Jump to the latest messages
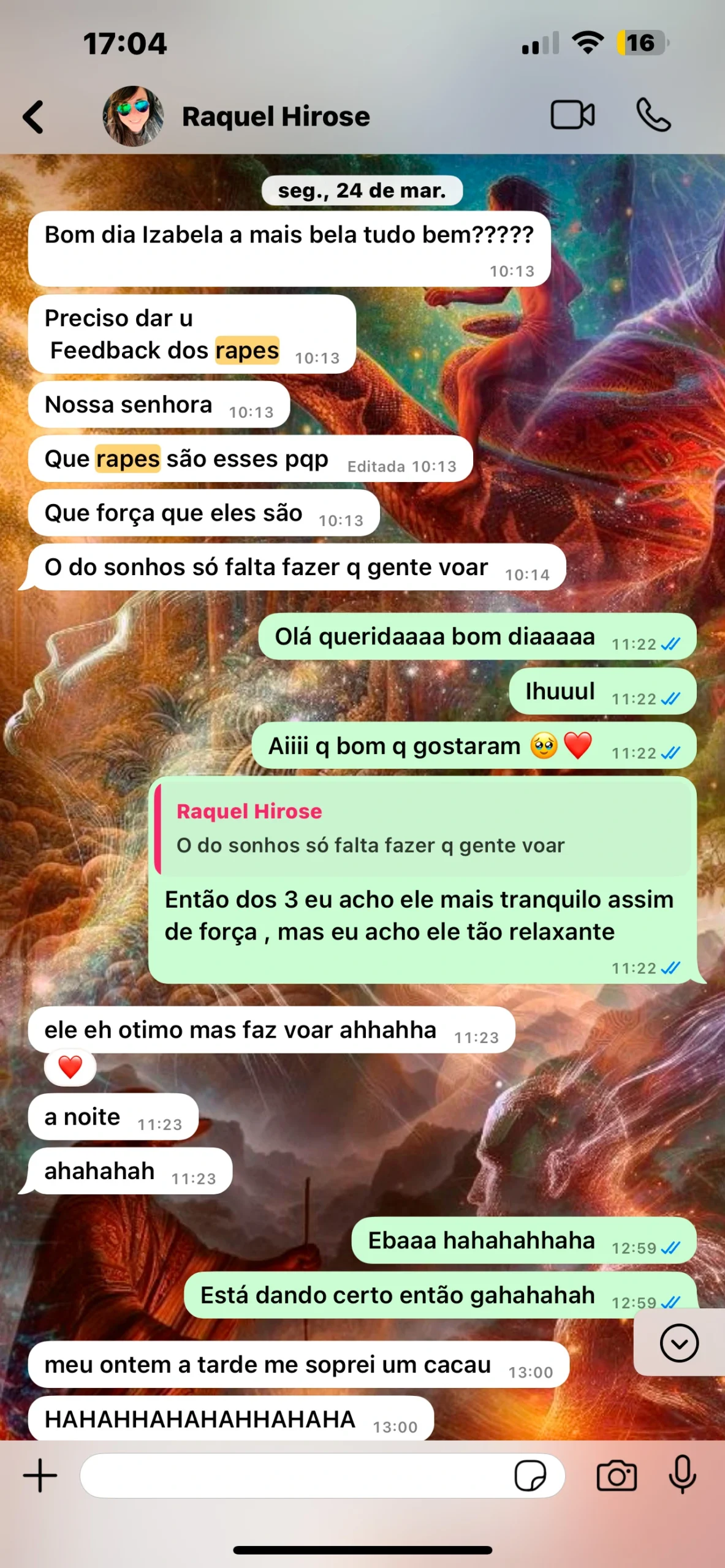Image resolution: width=725 pixels, height=1568 pixels. tap(678, 1343)
